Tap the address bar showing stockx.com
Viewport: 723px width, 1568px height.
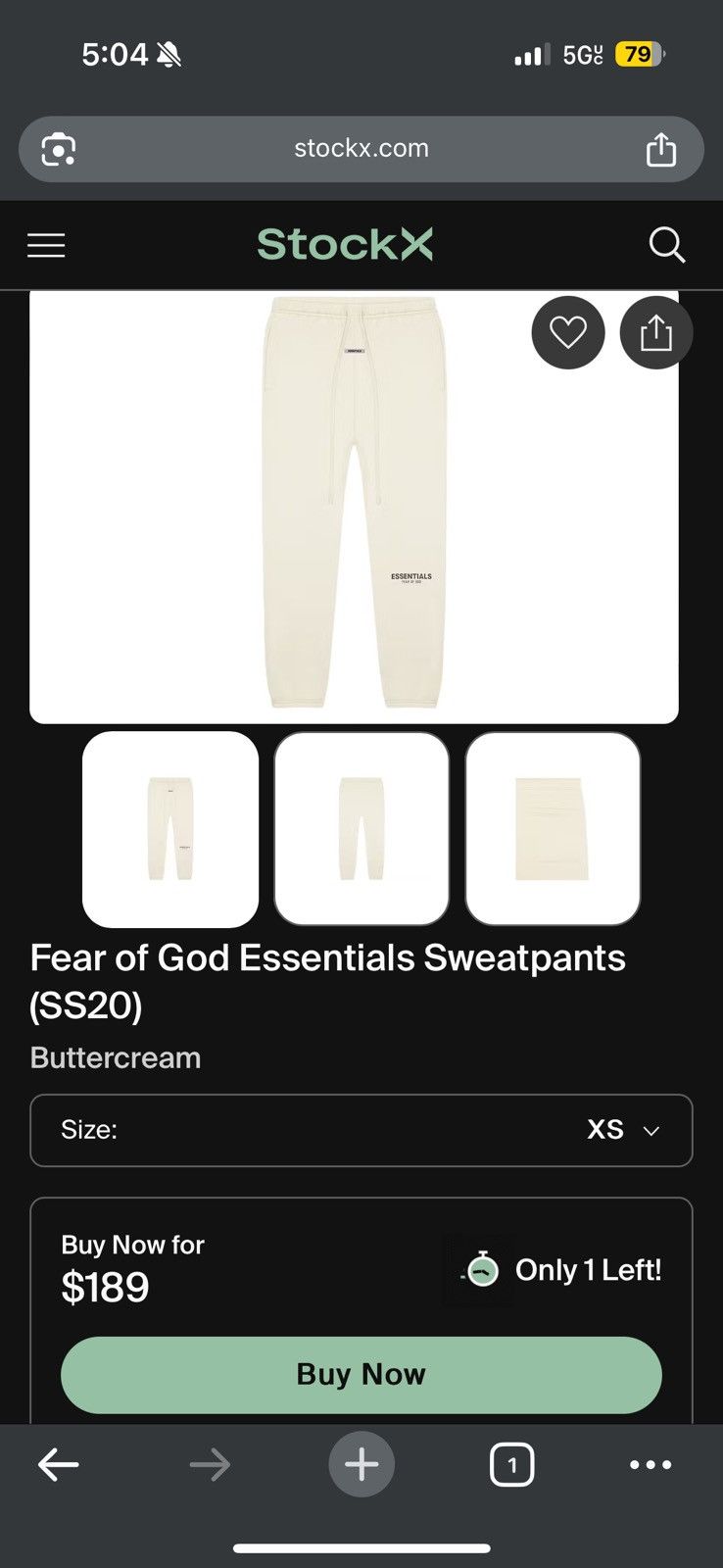[x=361, y=149]
